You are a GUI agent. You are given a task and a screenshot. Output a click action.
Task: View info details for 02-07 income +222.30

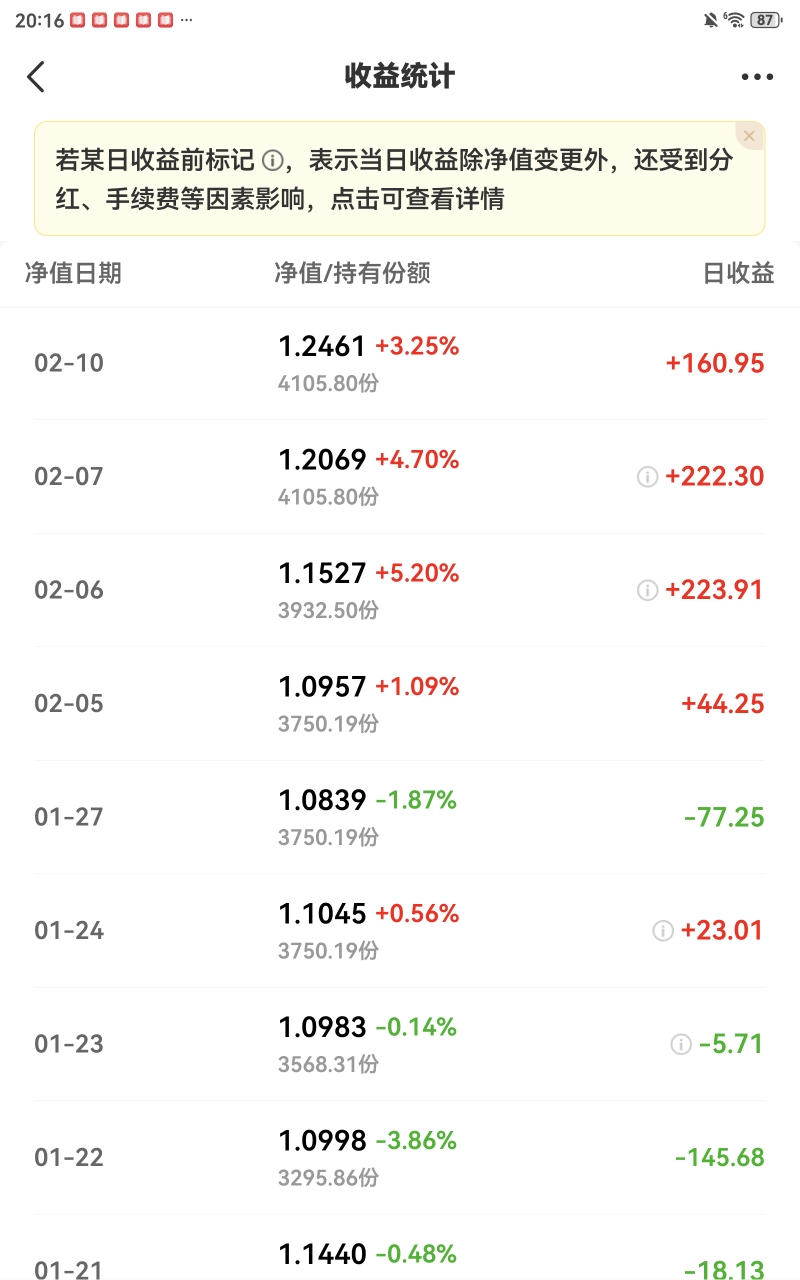647,477
